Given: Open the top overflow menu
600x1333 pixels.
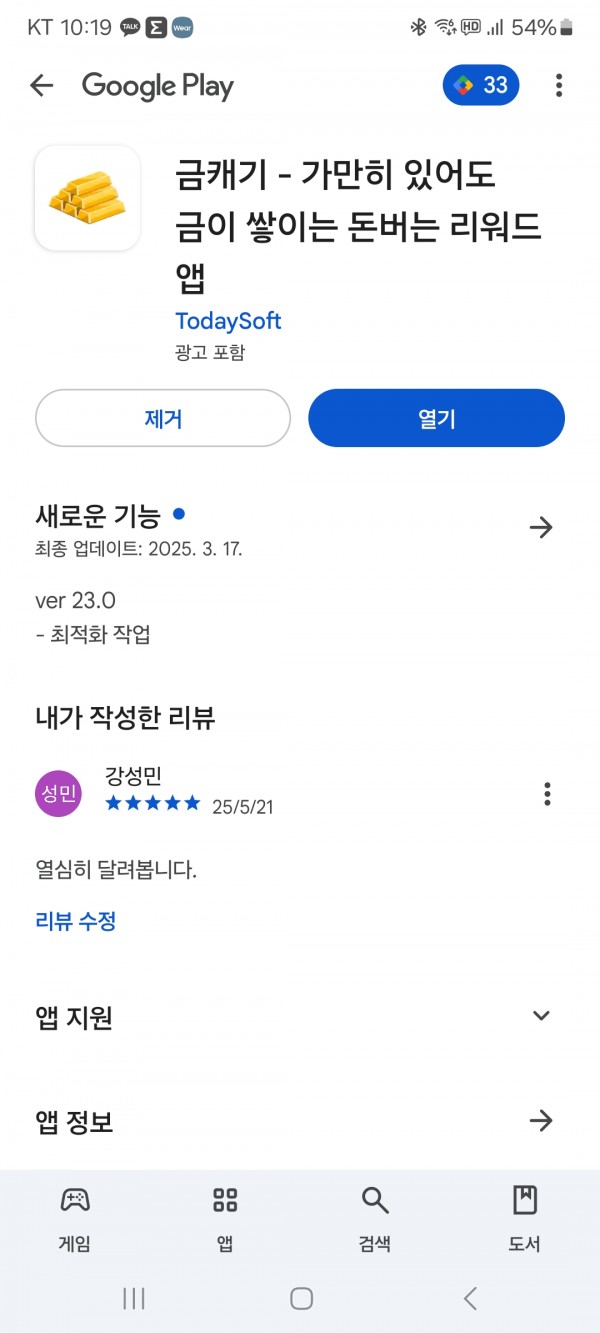Looking at the screenshot, I should (559, 86).
